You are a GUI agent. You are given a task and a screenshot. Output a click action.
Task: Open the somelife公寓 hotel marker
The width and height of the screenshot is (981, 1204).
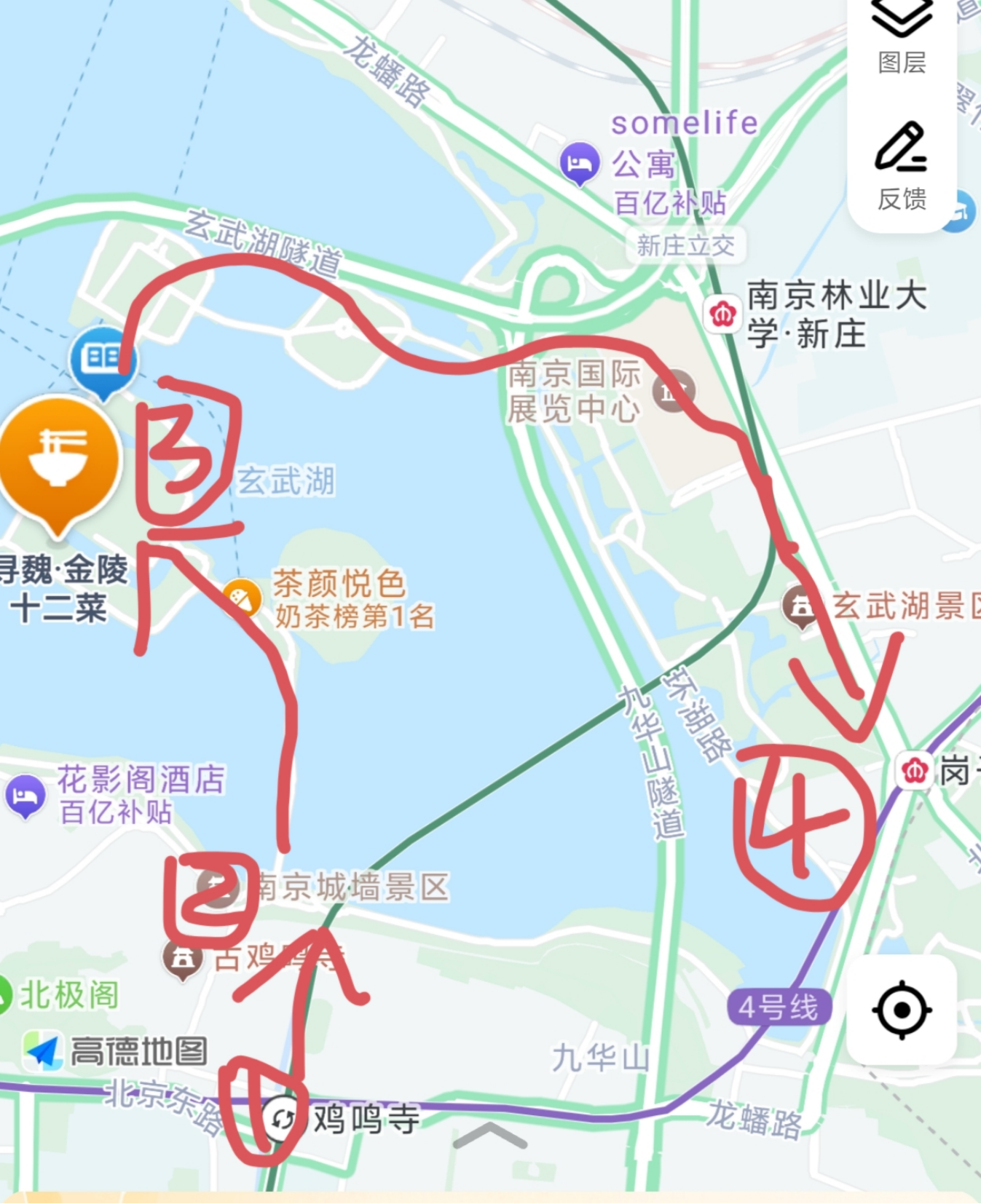580,163
